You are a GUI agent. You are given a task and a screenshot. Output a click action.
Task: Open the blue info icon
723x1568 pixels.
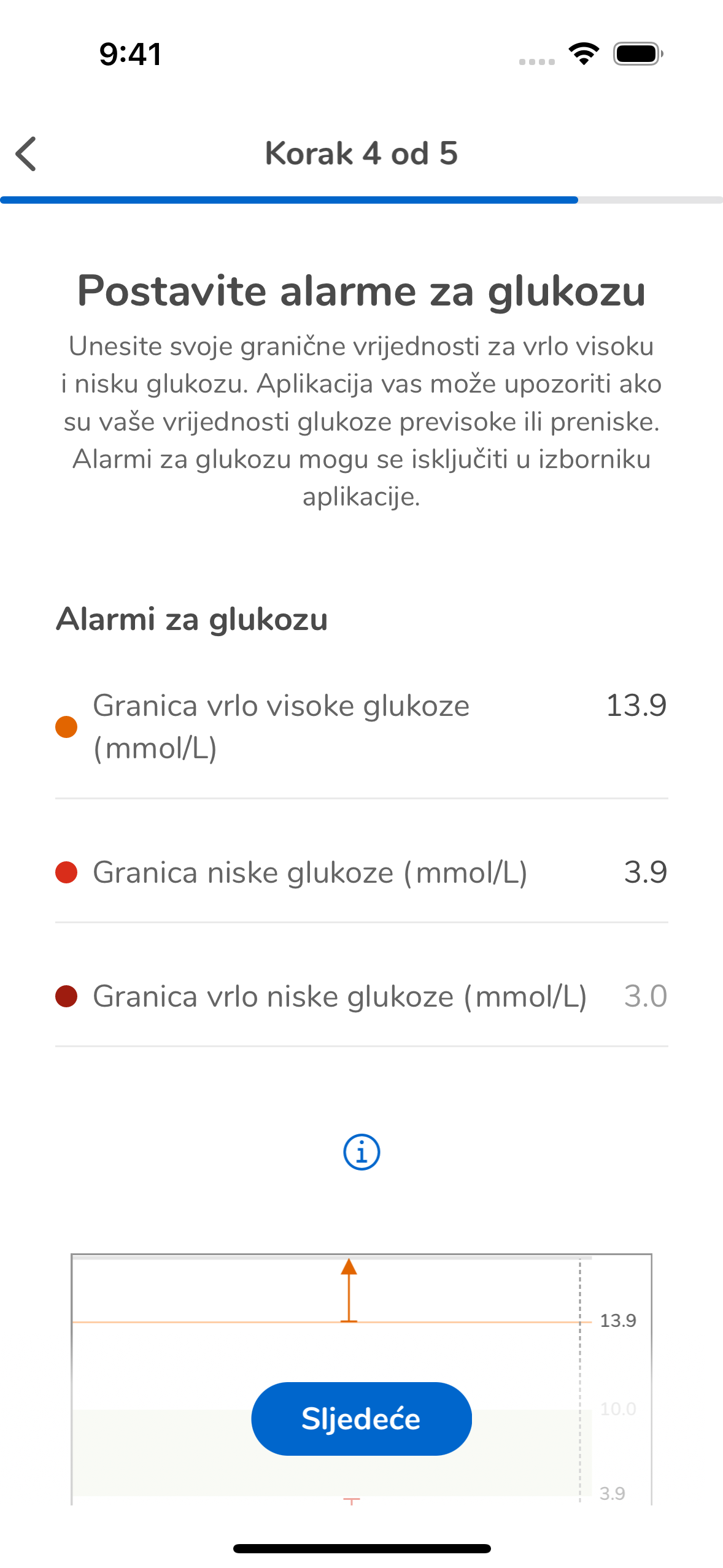point(361,1152)
